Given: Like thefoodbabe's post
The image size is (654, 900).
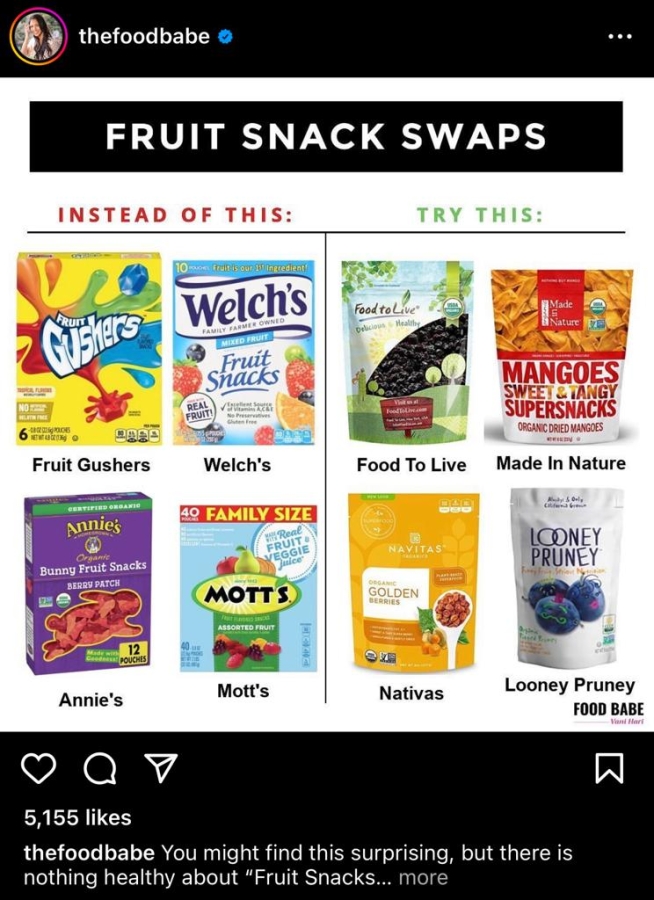Looking at the screenshot, I should [x=38, y=768].
